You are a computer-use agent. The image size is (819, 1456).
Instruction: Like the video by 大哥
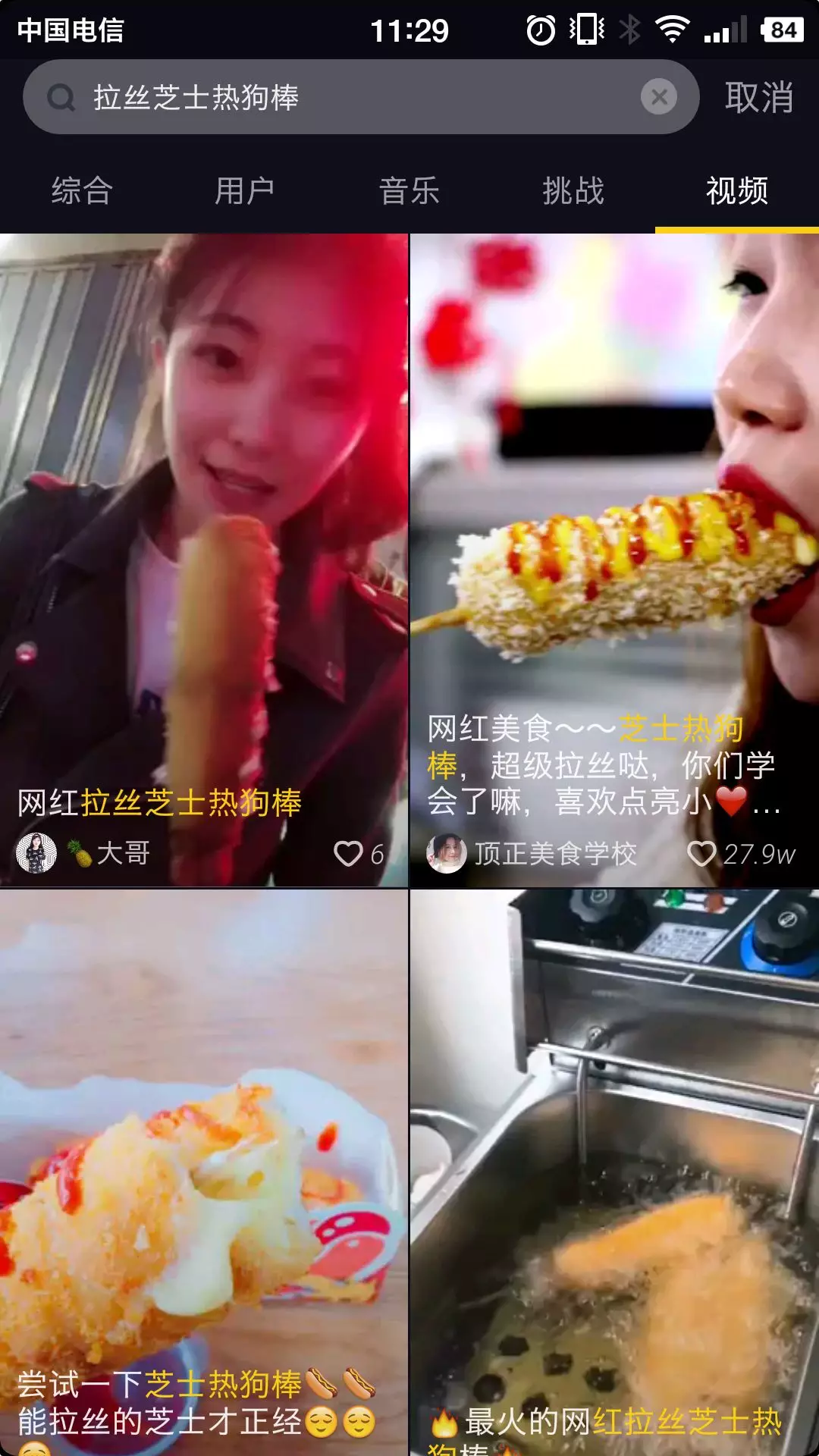[x=349, y=854]
